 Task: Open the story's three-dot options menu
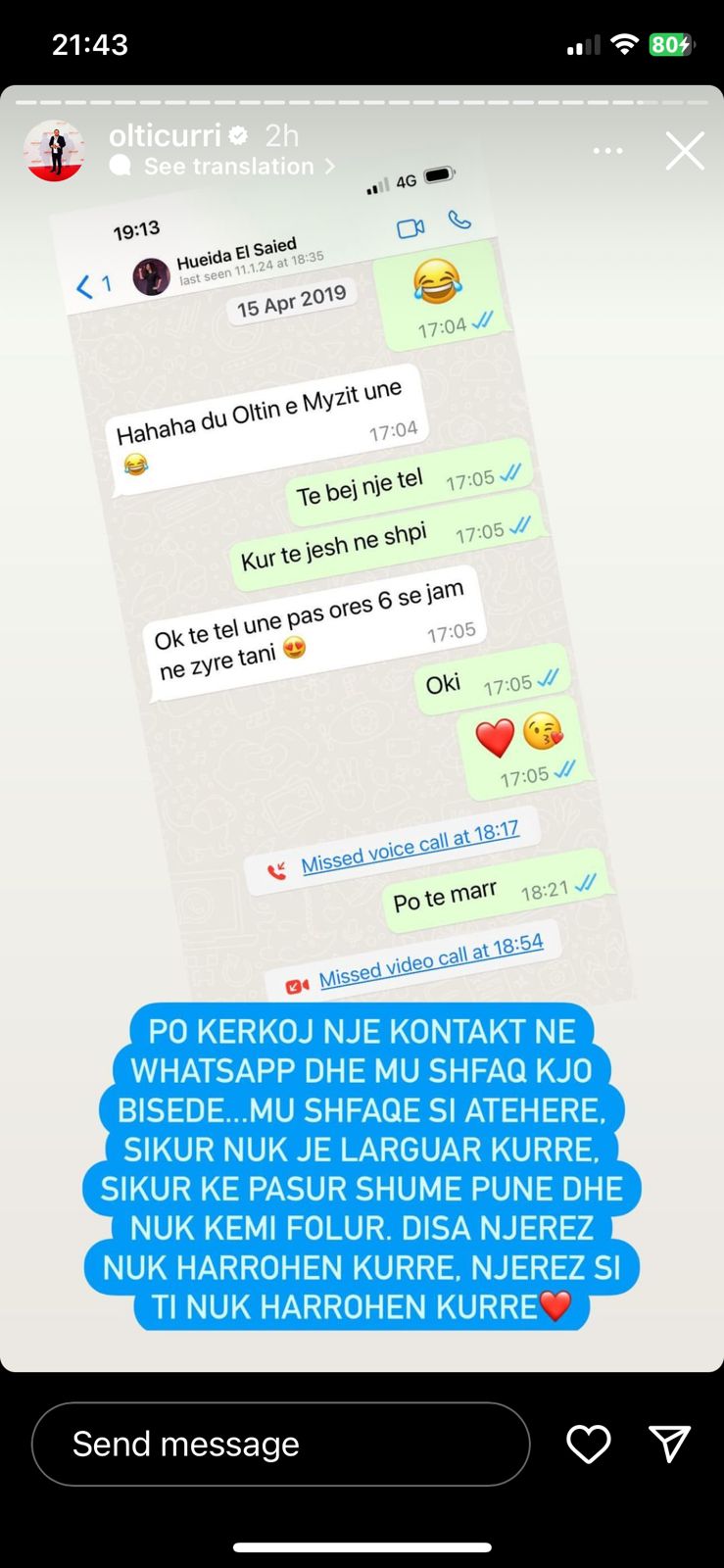[x=607, y=151]
